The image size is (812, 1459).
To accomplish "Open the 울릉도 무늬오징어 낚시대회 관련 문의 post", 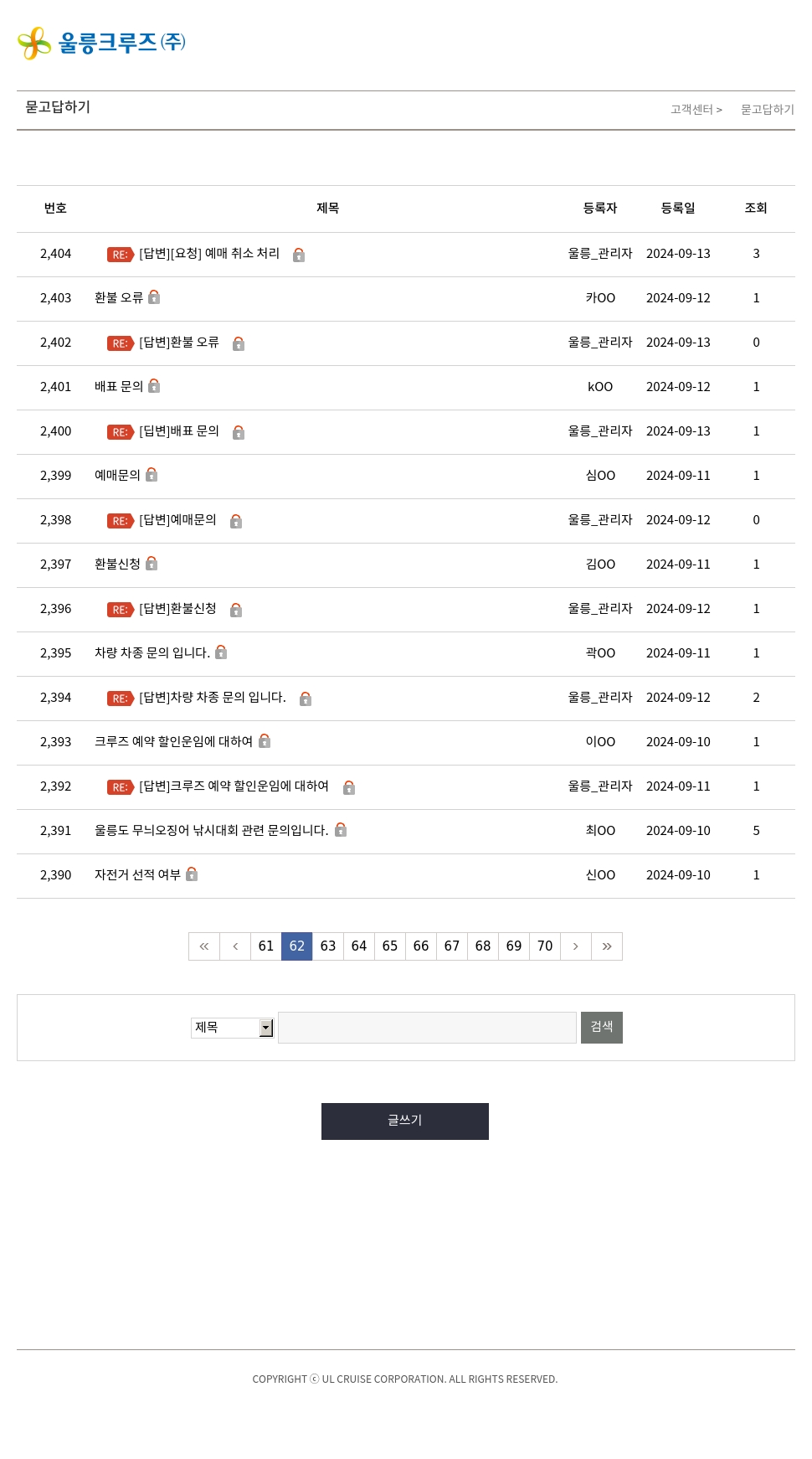I will tap(212, 831).
